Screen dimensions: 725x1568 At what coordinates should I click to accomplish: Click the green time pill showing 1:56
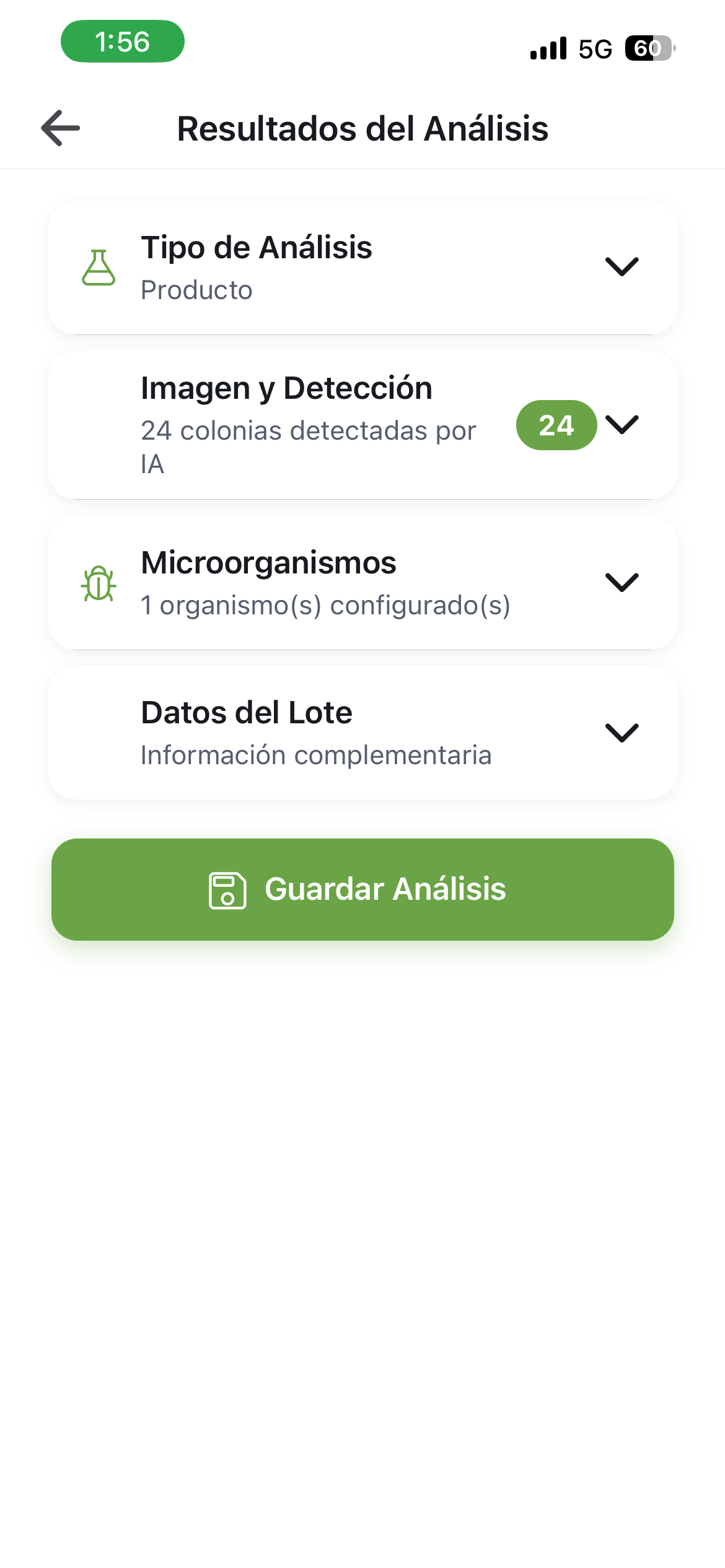(x=122, y=42)
